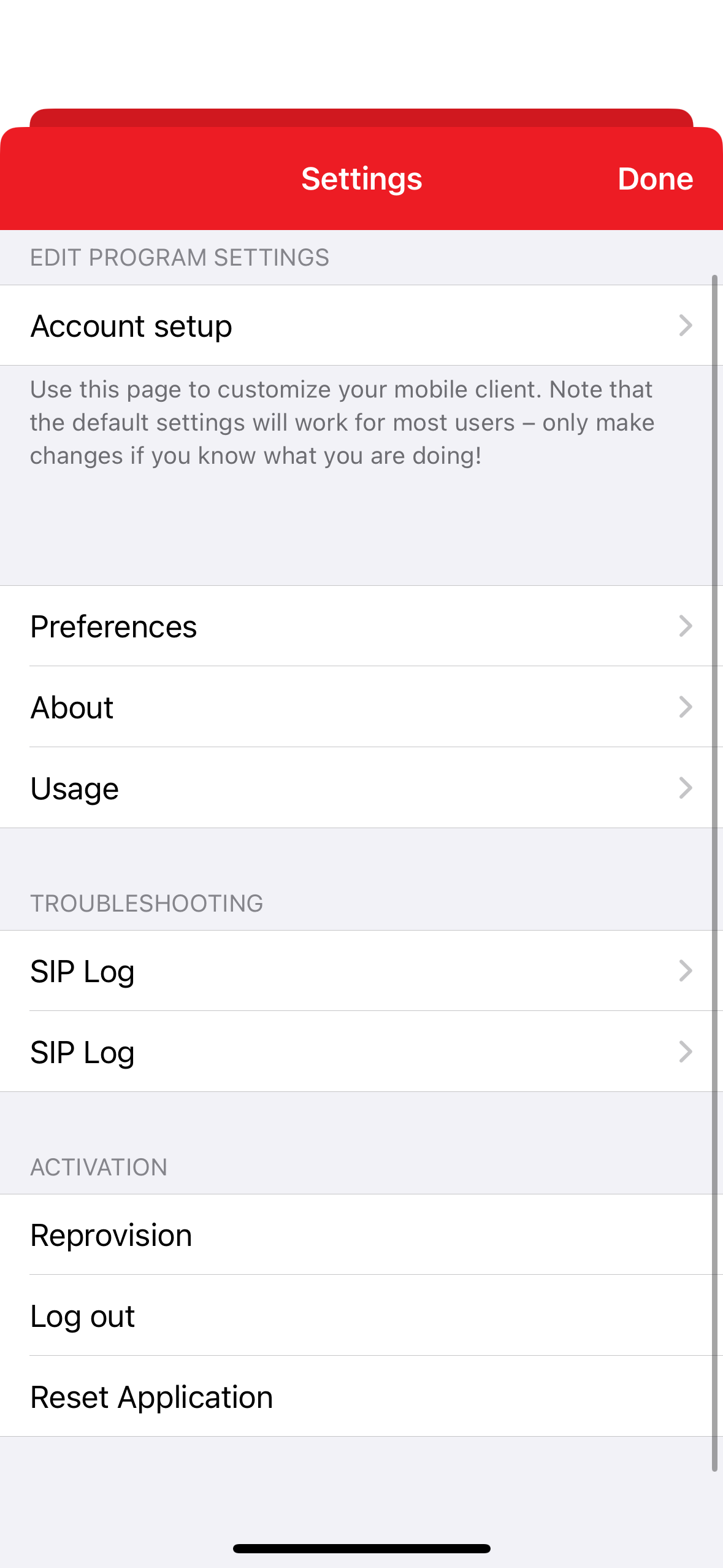723x1568 pixels.
Task: Open the second SIP Log entry
Action: point(245,1051)
